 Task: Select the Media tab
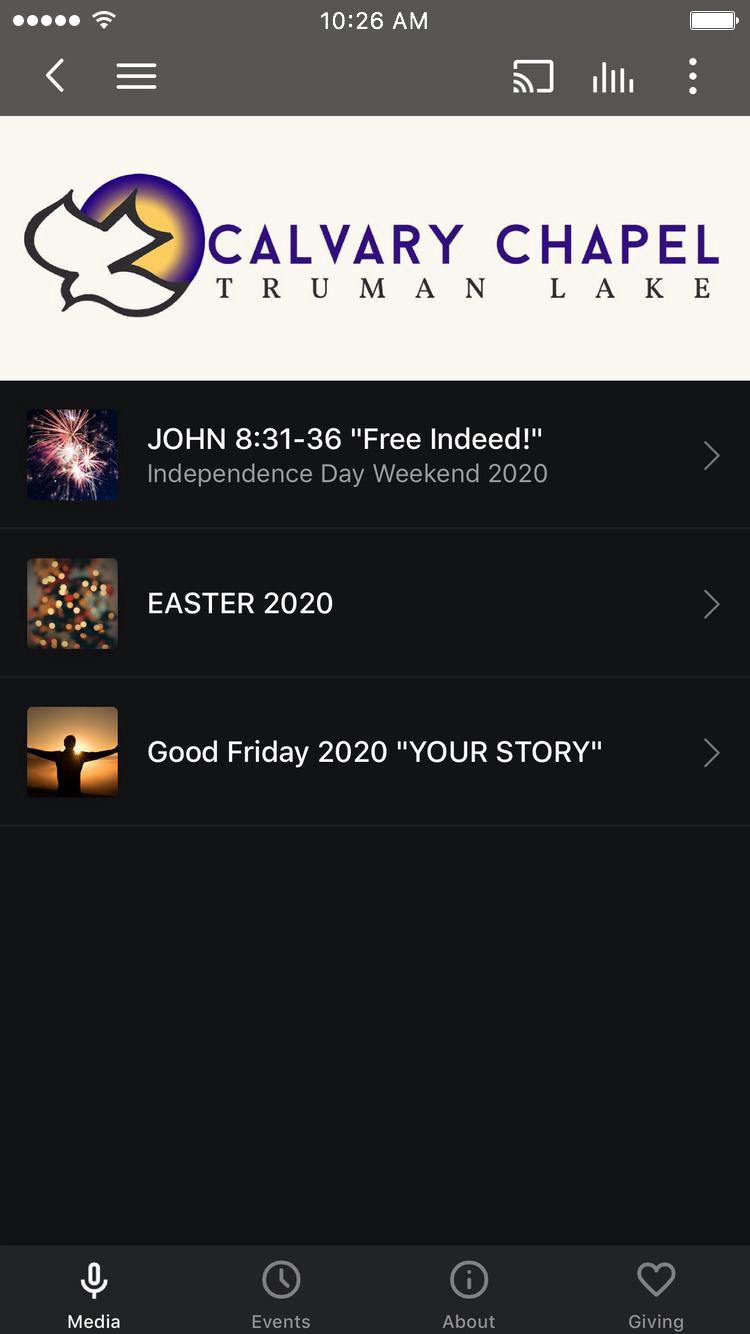tap(94, 1292)
